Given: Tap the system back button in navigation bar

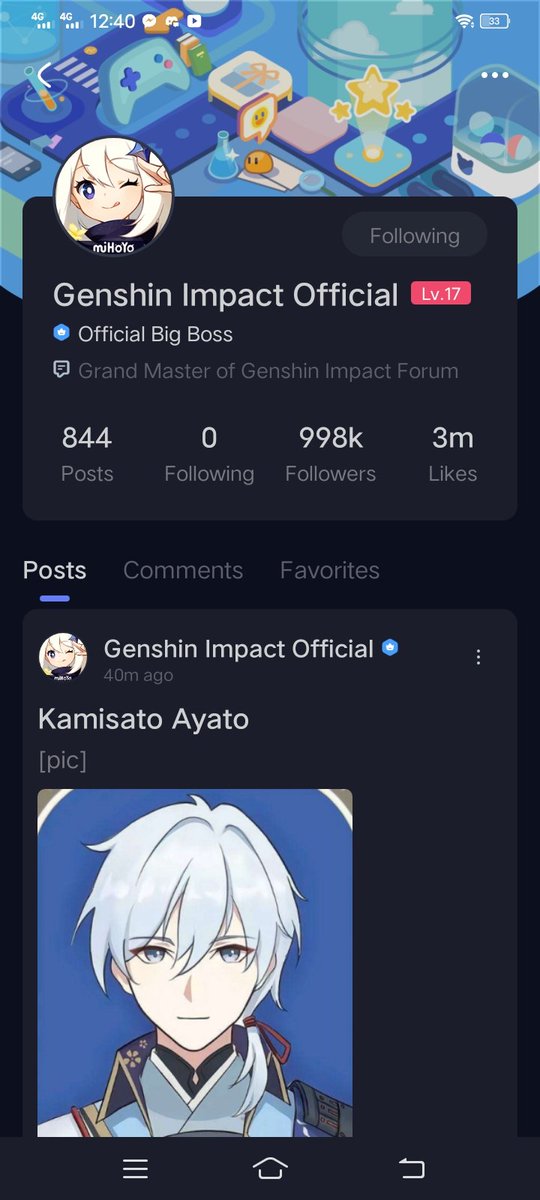Looking at the screenshot, I should [x=411, y=1168].
